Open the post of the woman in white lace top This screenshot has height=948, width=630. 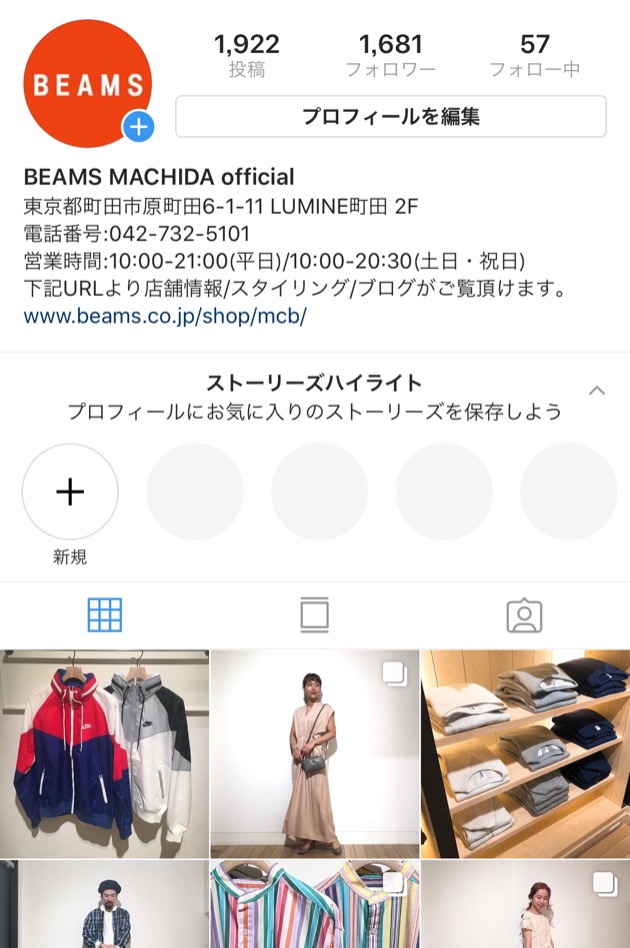(525, 905)
